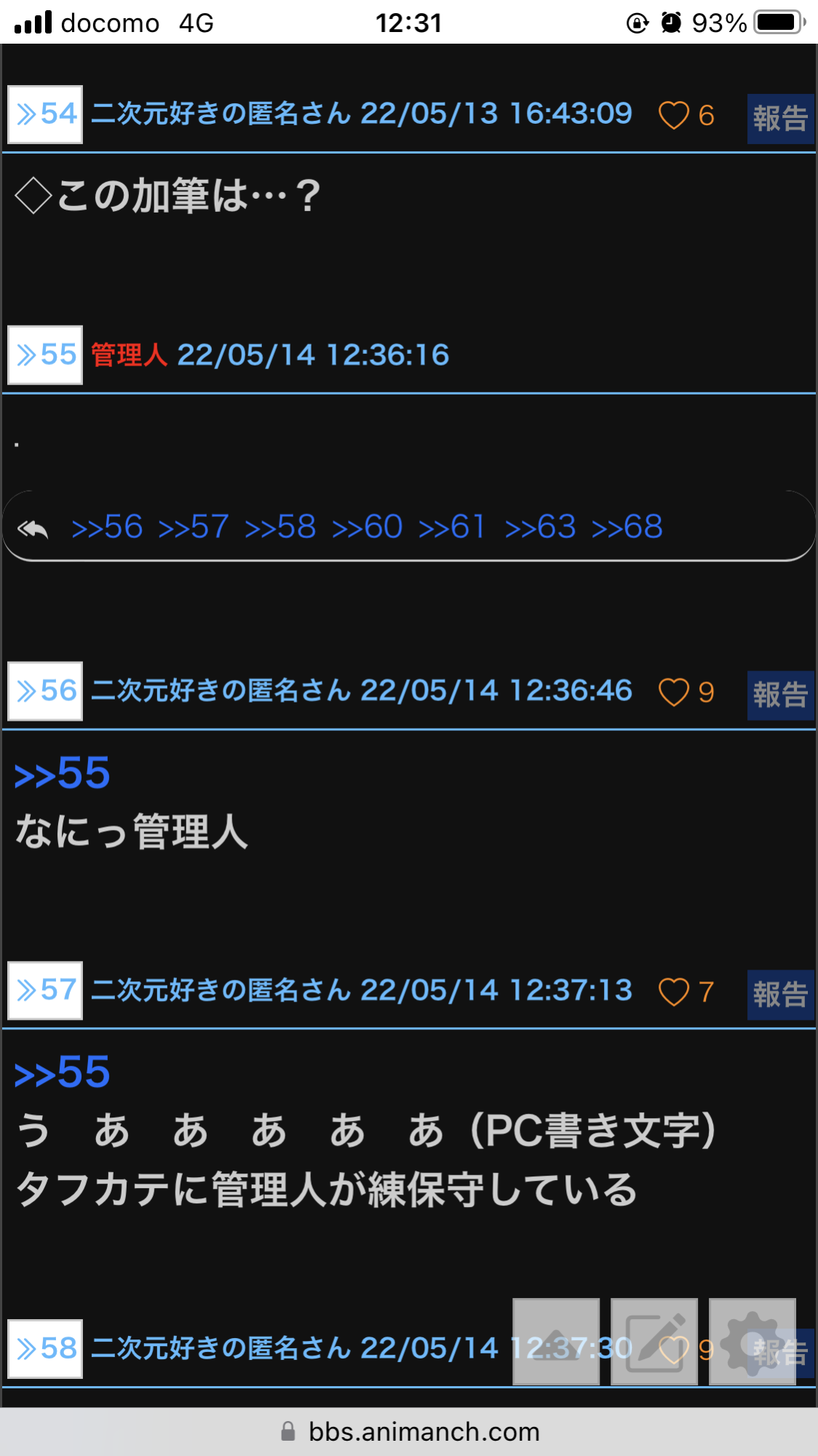Follow the >>55 anchor in post 56
818x1456 pixels.
click(62, 772)
